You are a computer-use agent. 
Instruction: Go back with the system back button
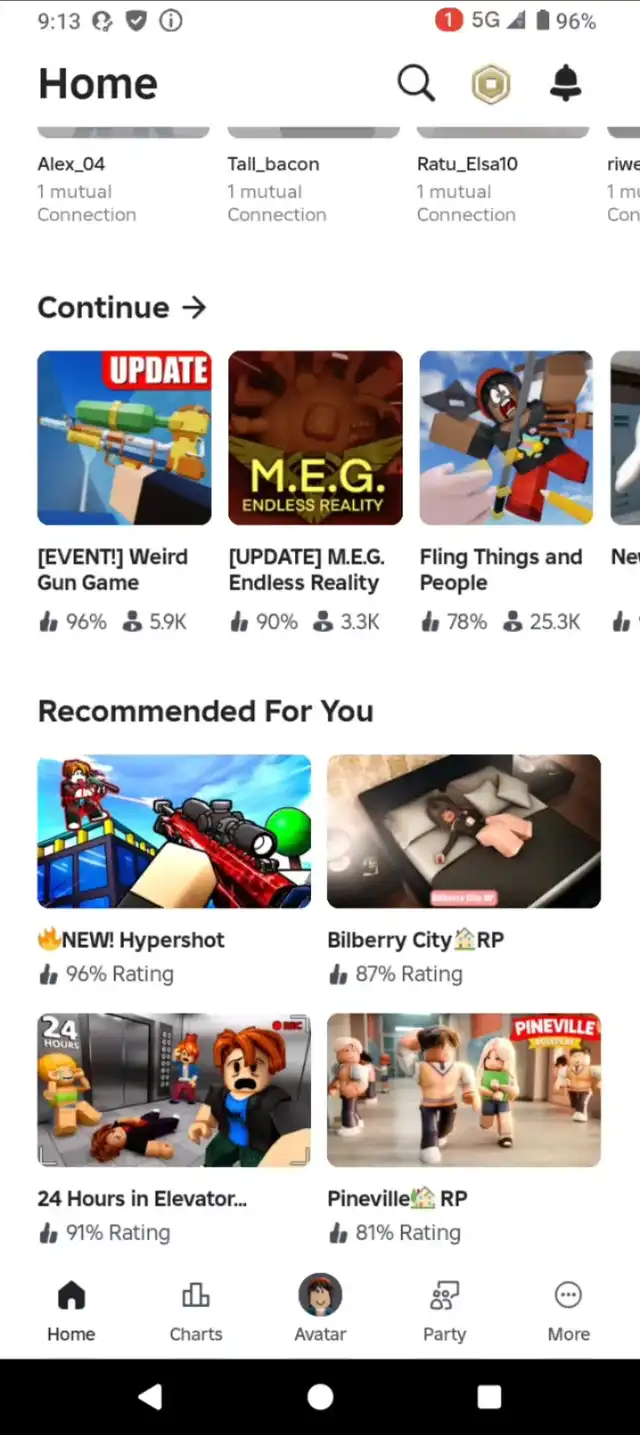point(150,1397)
